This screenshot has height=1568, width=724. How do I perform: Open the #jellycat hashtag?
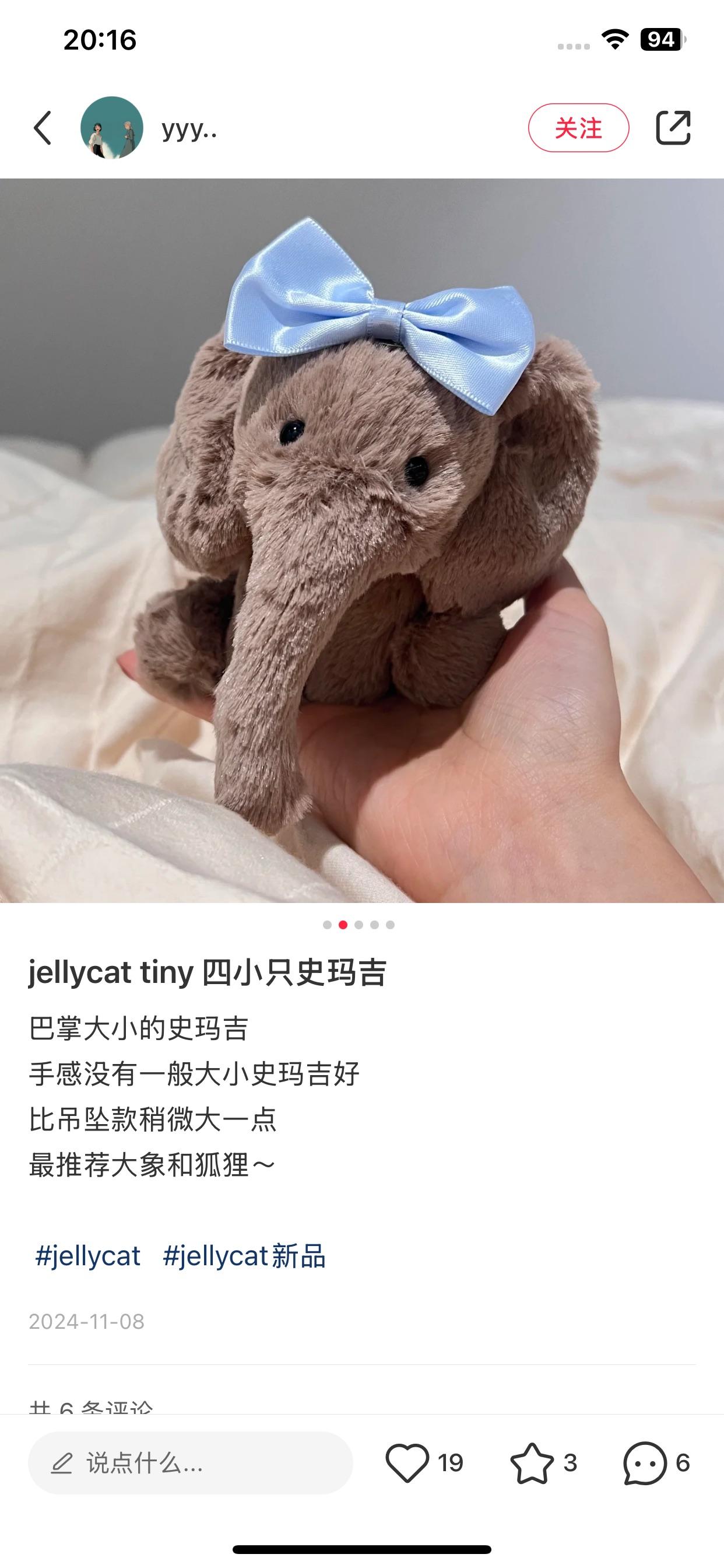[x=88, y=1256]
